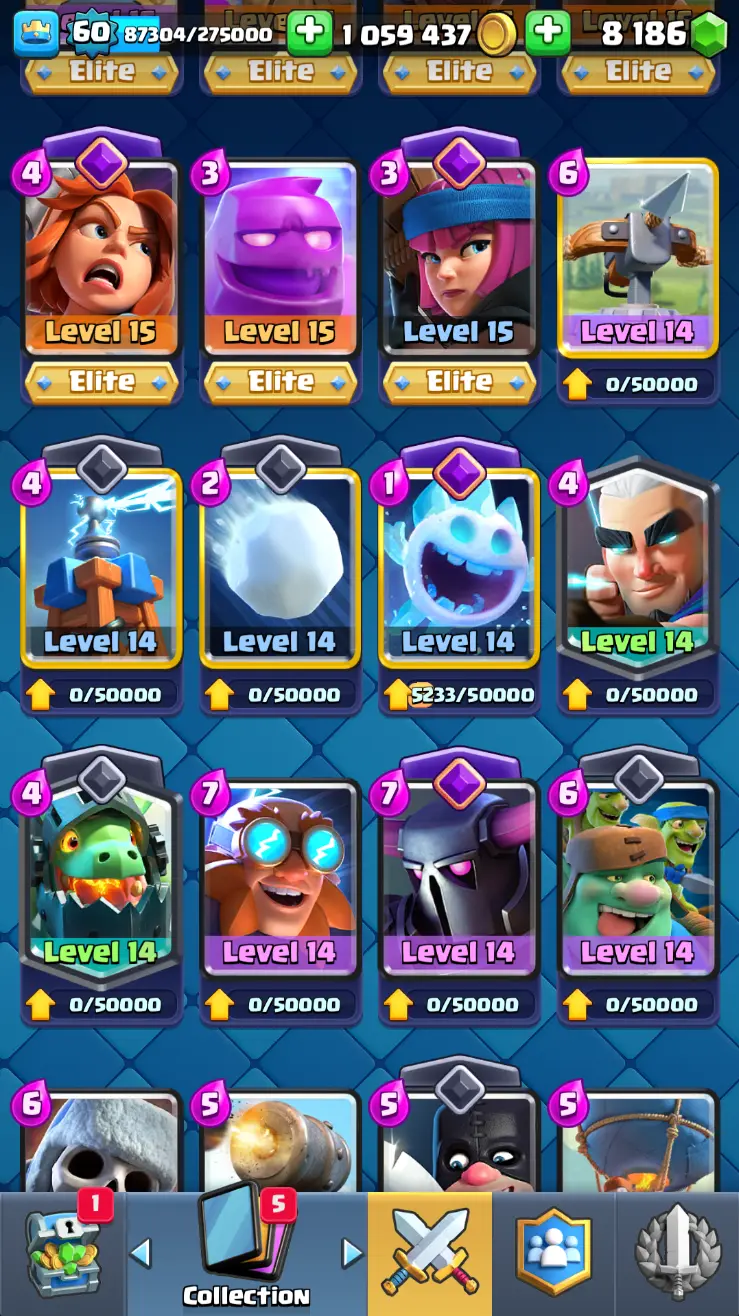Viewport: 739px width, 1316px height.
Task: Switch to the Events sword-and-wreath tab
Action: point(677,1254)
